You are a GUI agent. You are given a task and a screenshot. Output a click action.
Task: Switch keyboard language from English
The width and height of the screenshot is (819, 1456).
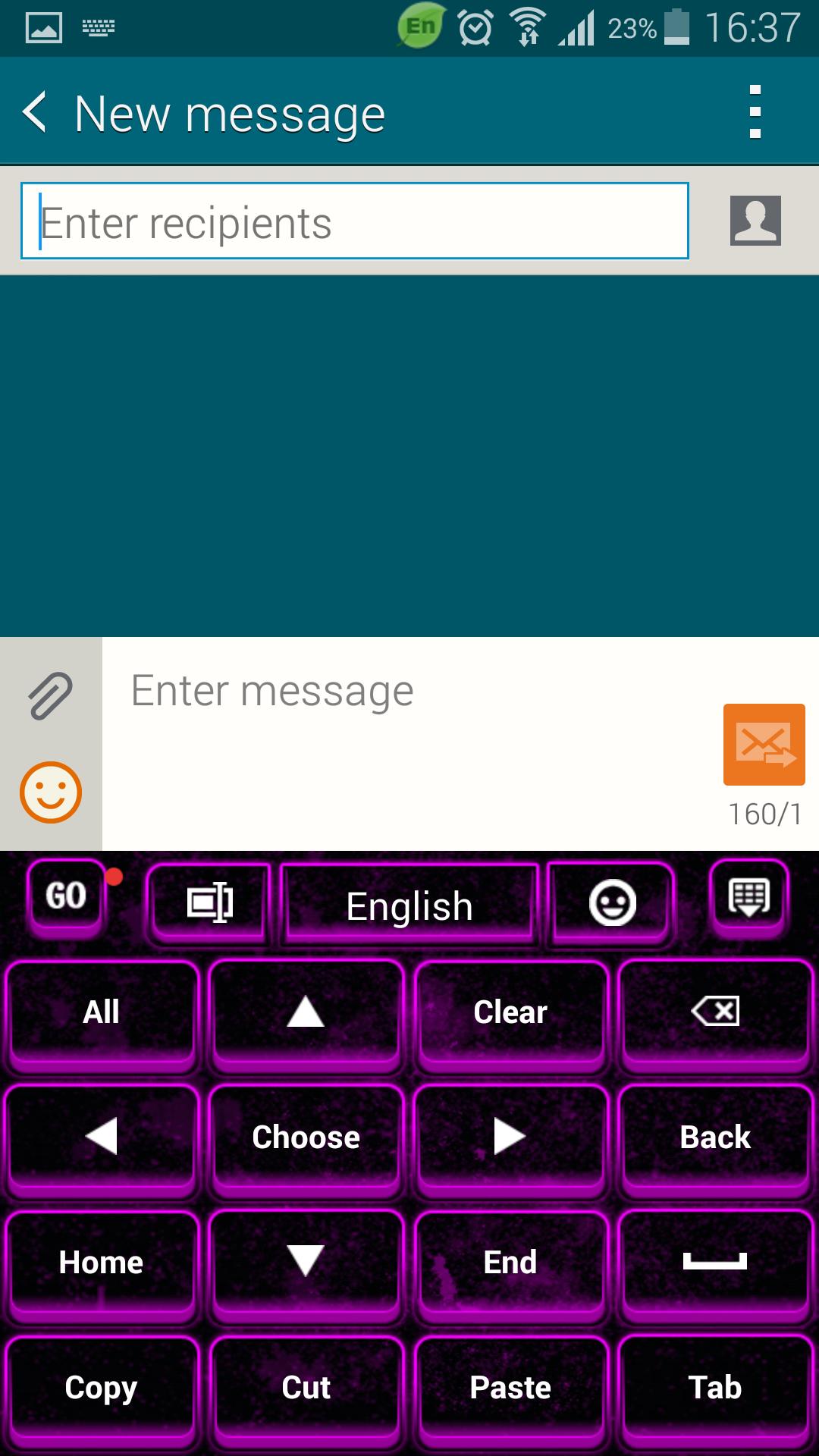pyautogui.click(x=409, y=905)
